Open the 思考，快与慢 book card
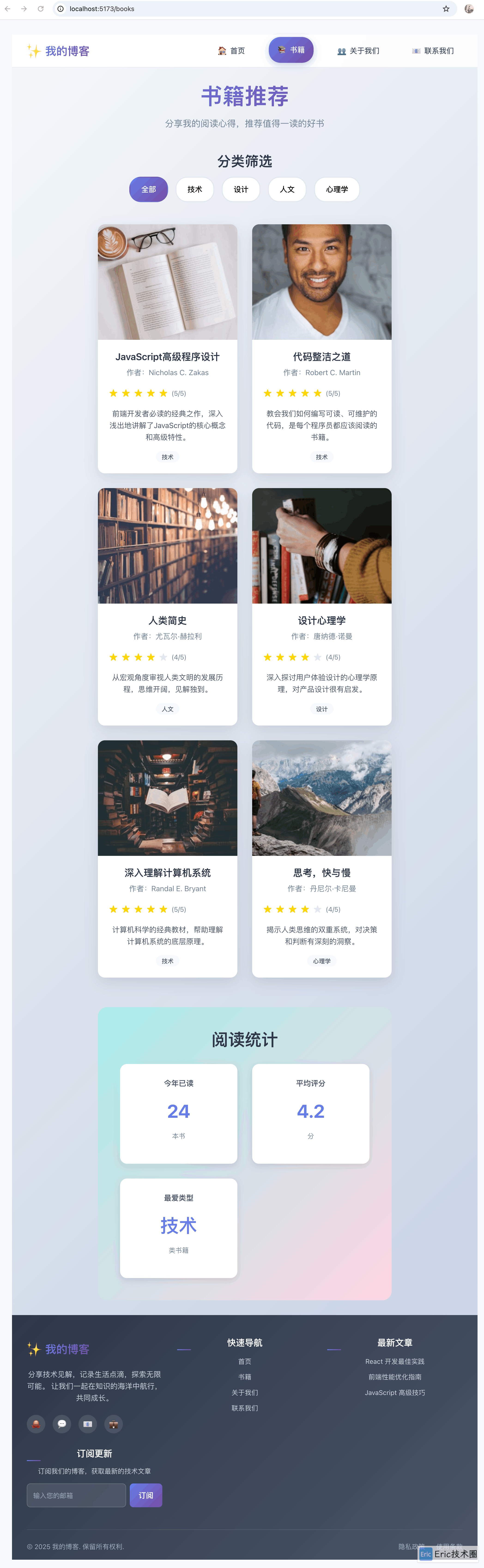This screenshot has height=1568, width=484. pos(321,872)
